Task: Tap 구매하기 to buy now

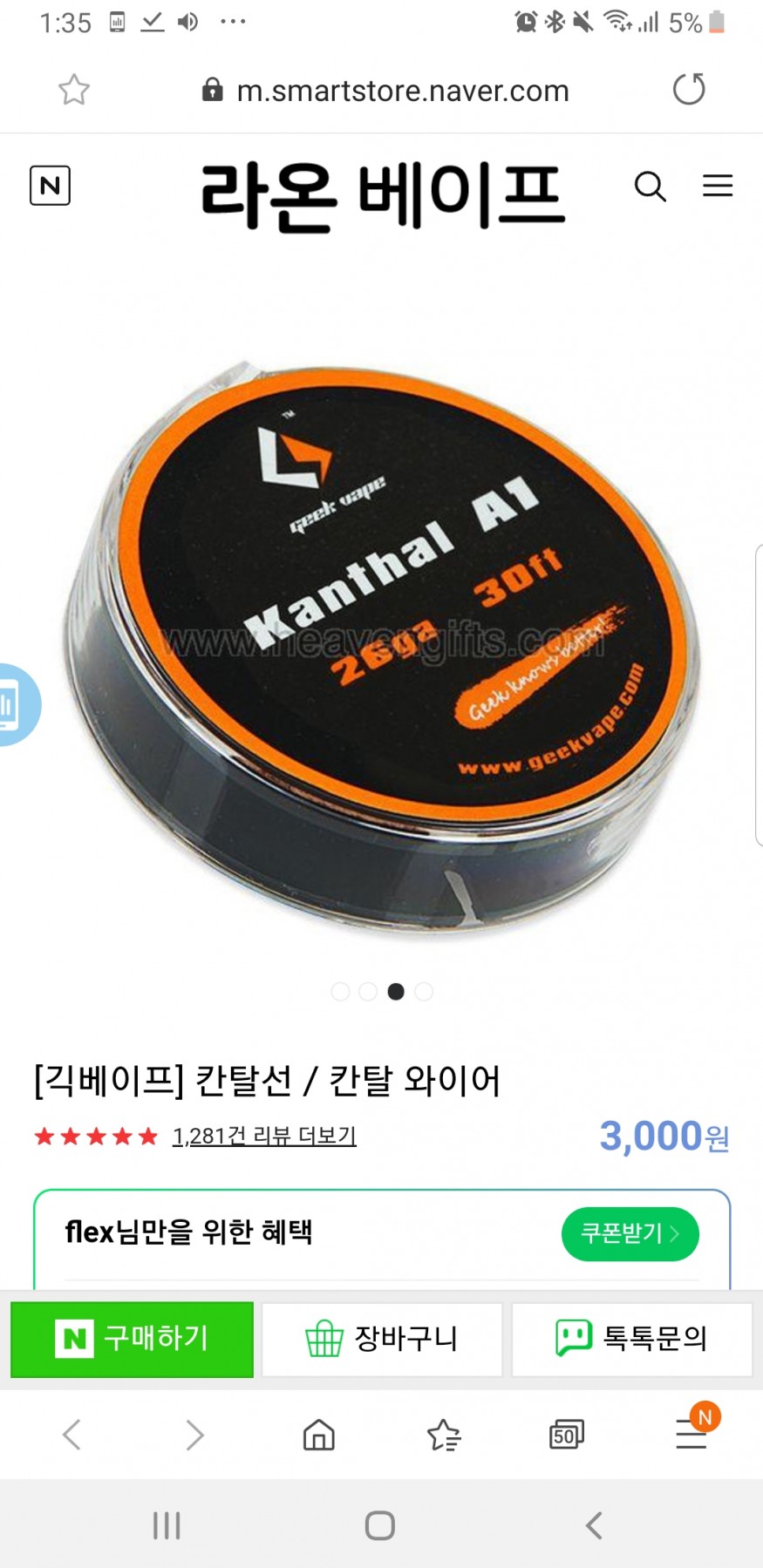Action: click(132, 1339)
